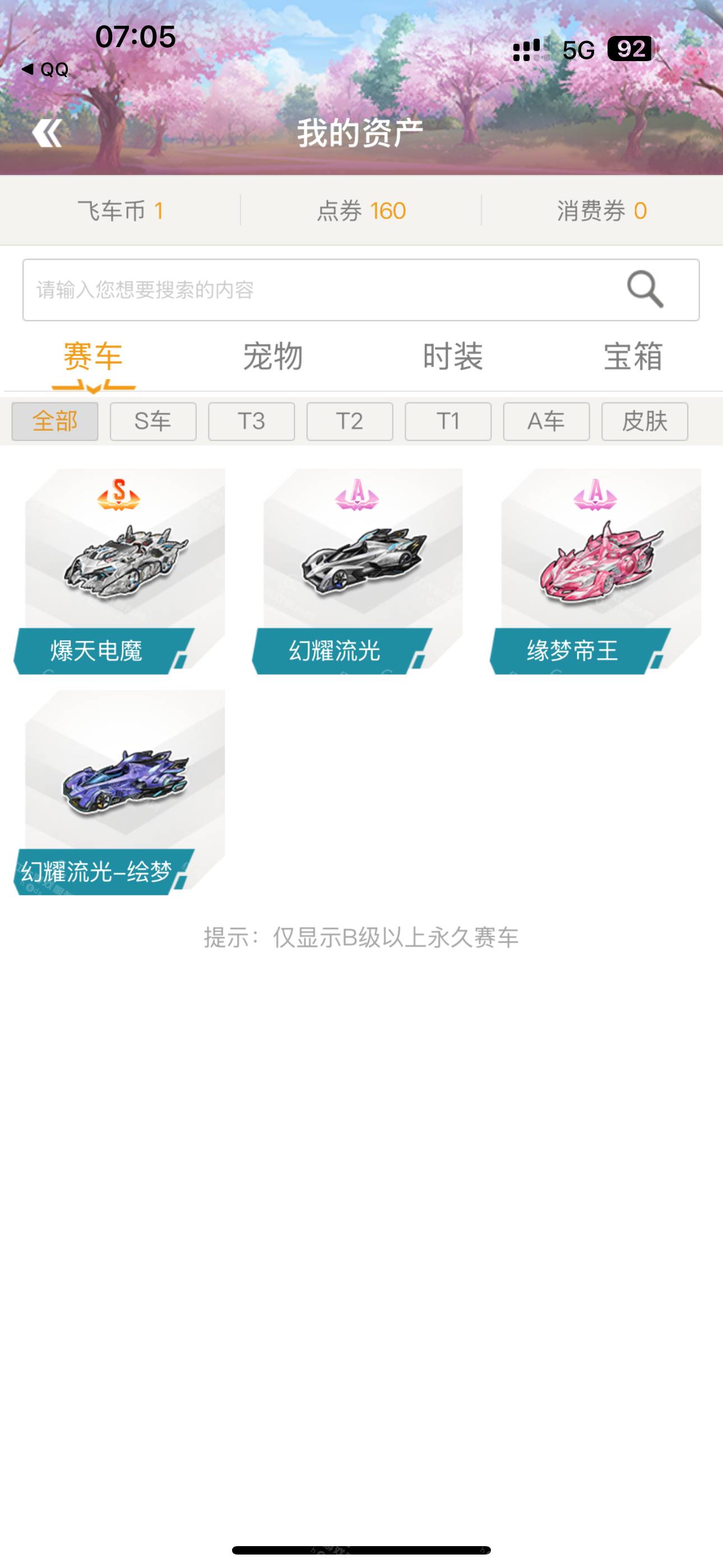Go back using the double-arrow icon
The width and height of the screenshot is (723, 1568).
click(47, 133)
